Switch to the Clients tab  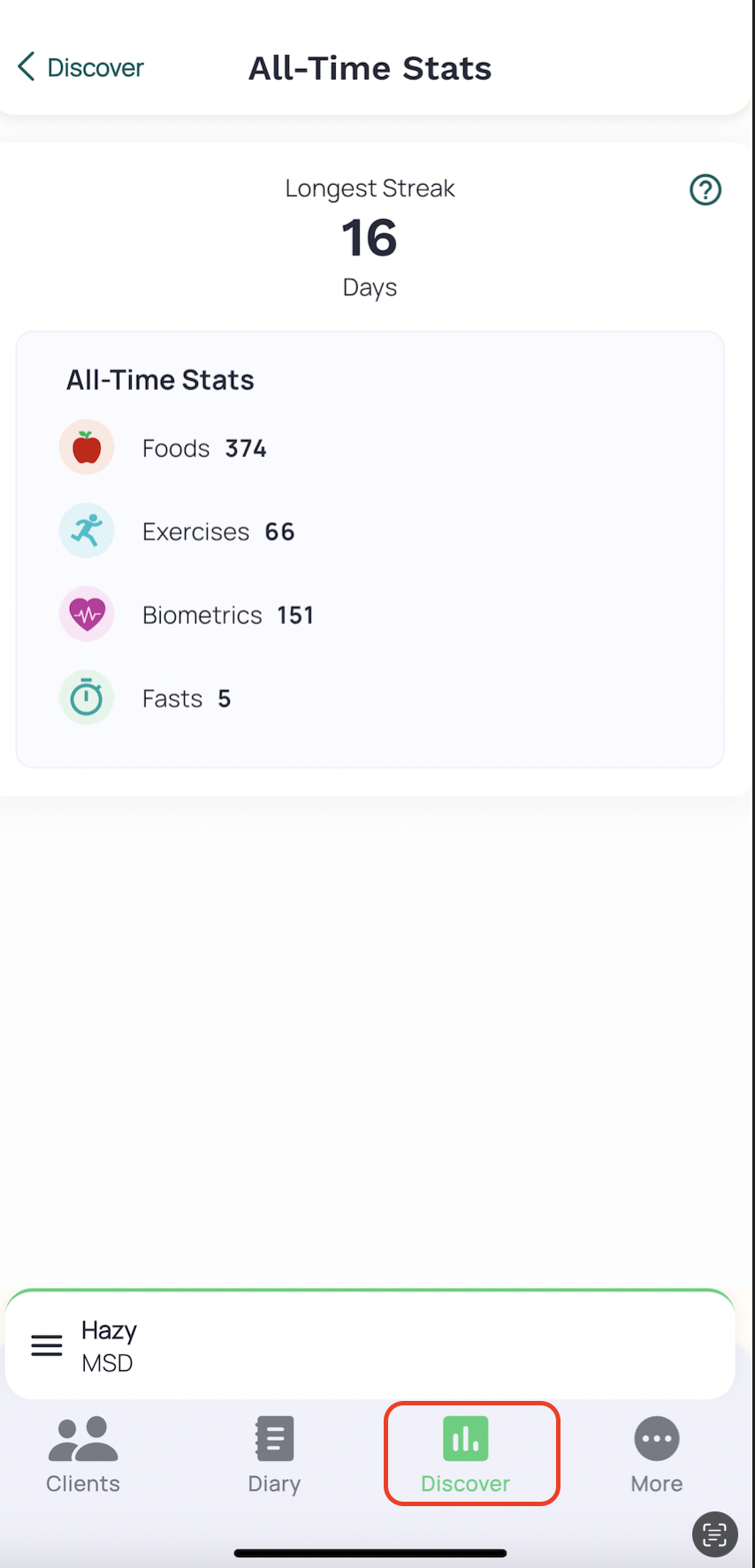click(x=83, y=1455)
